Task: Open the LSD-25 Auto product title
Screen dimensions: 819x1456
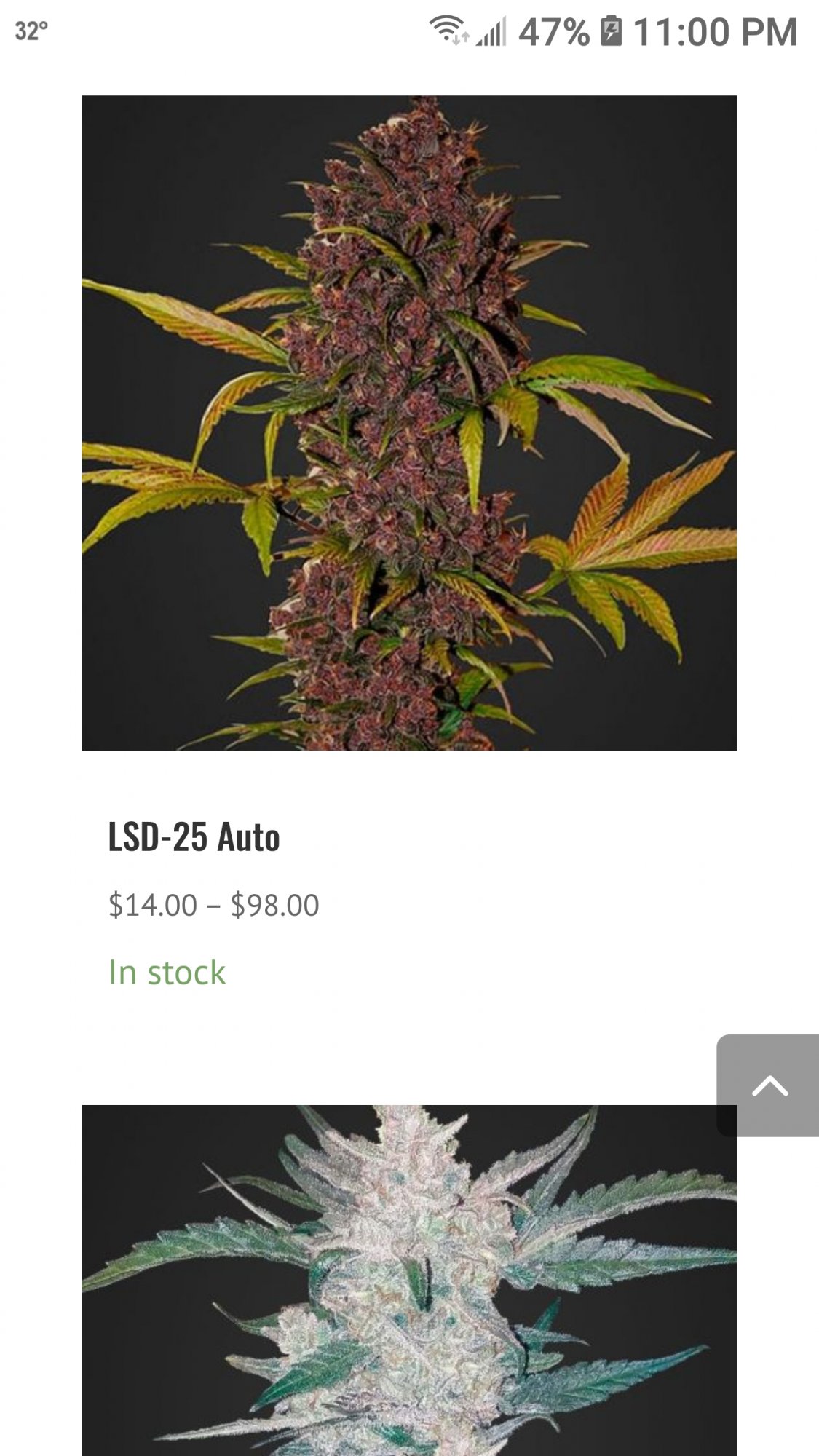Action: point(194,836)
